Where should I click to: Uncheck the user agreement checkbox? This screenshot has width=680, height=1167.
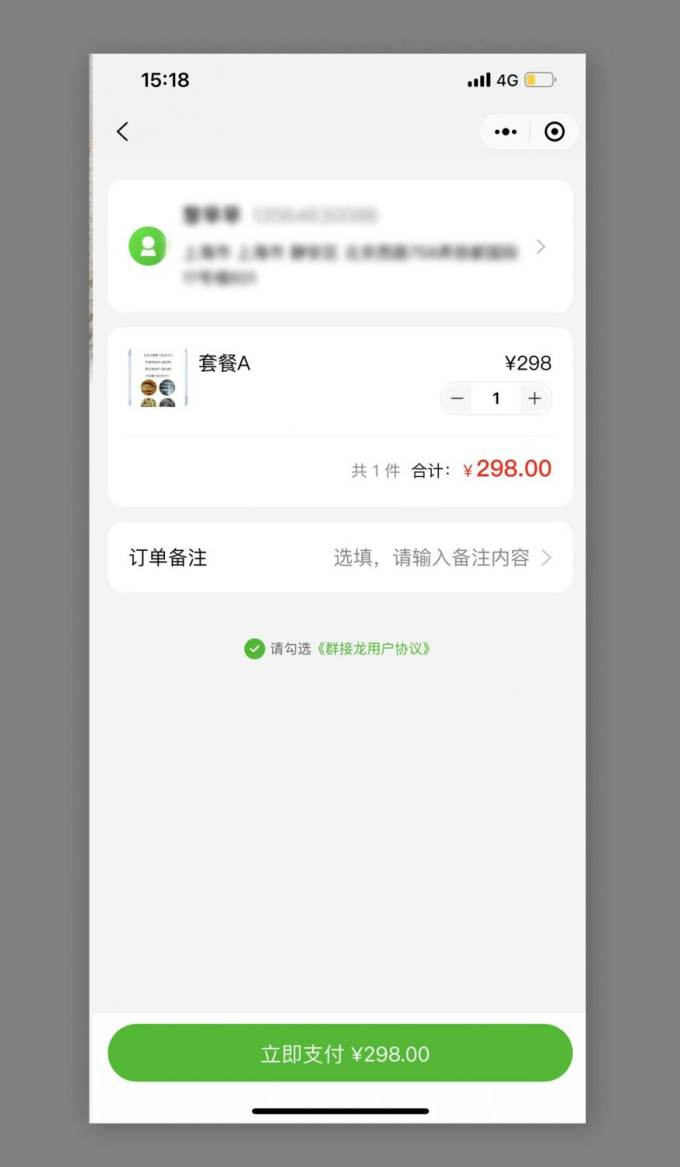pos(254,649)
